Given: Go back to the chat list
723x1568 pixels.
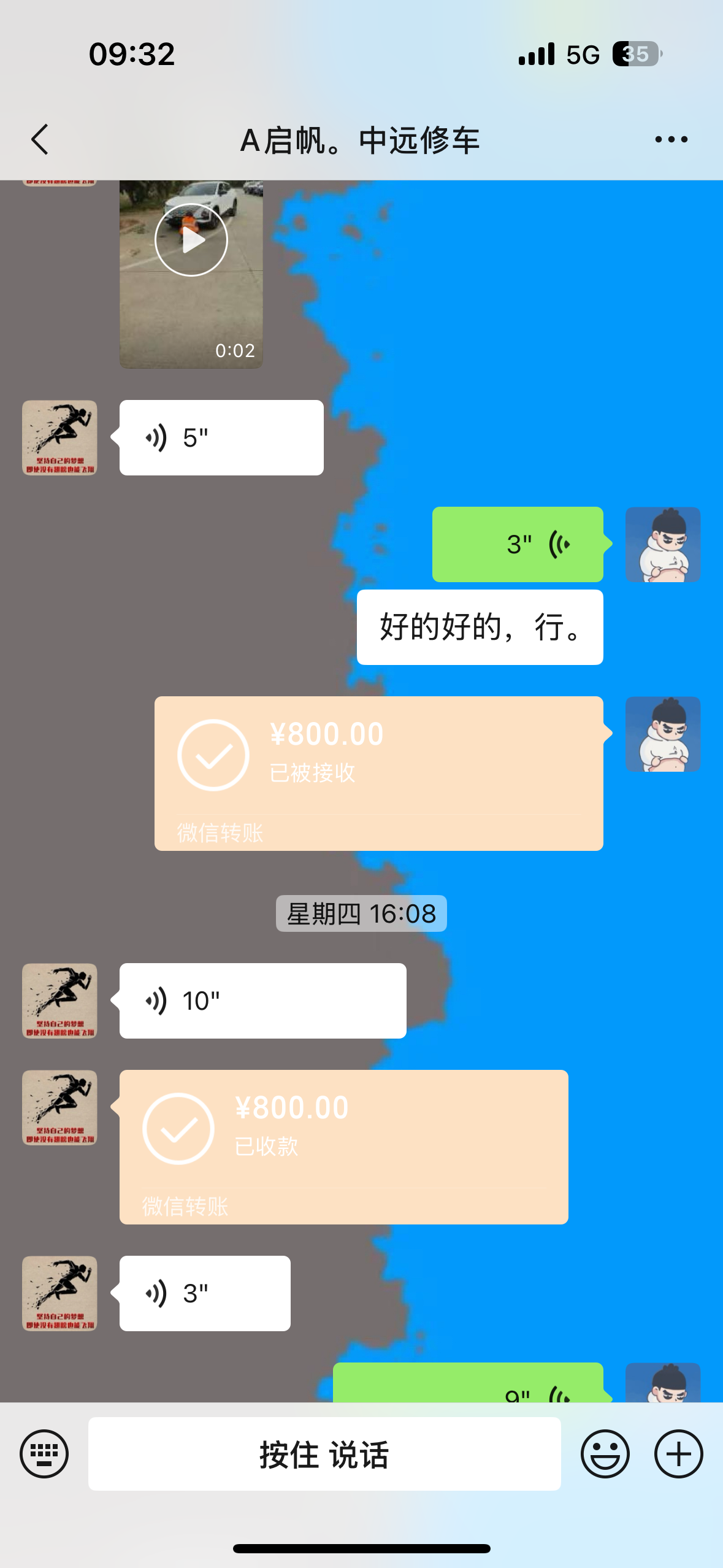Looking at the screenshot, I should 40,139.
